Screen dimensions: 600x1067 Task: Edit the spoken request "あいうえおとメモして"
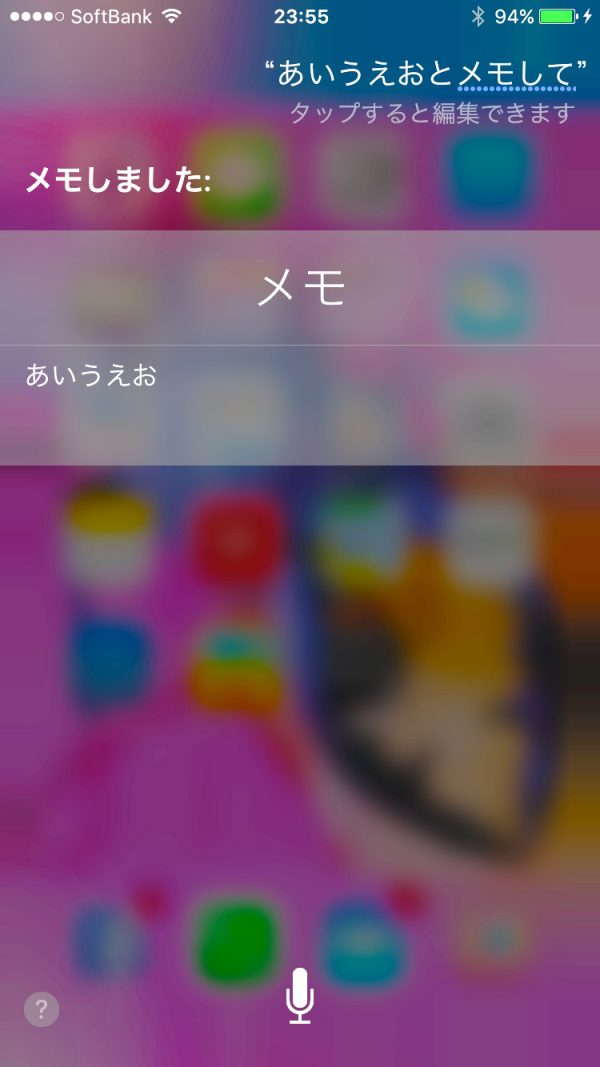pos(425,72)
